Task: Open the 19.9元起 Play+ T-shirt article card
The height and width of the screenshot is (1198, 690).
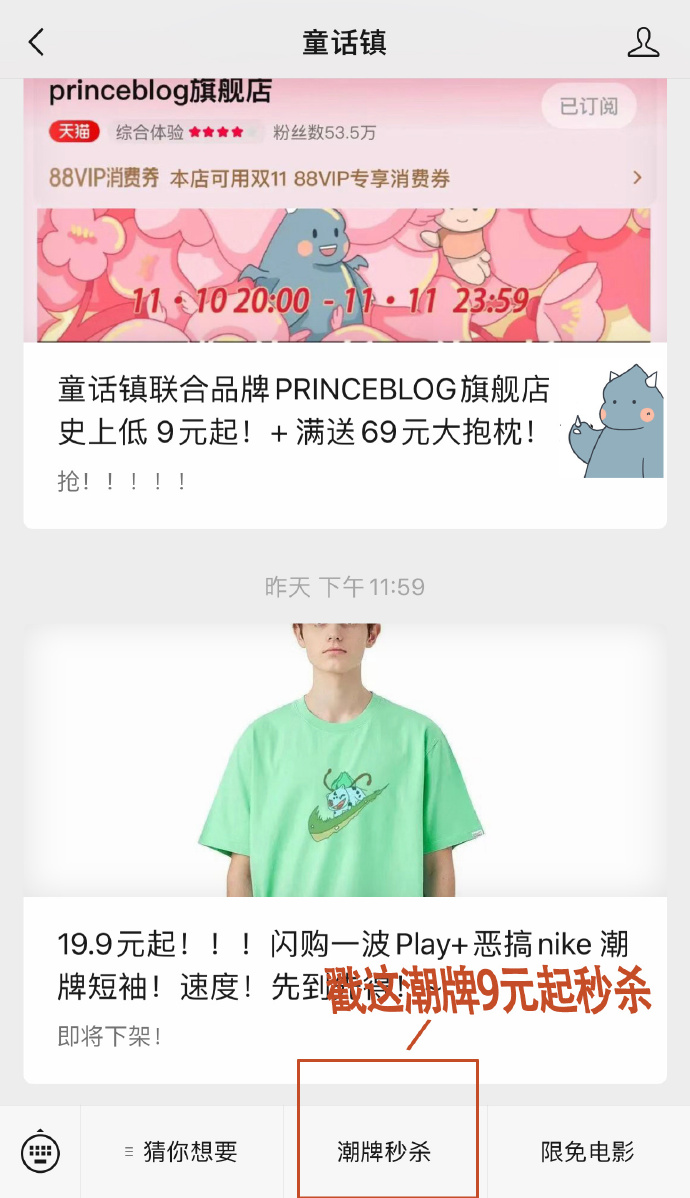Action: (x=345, y=853)
